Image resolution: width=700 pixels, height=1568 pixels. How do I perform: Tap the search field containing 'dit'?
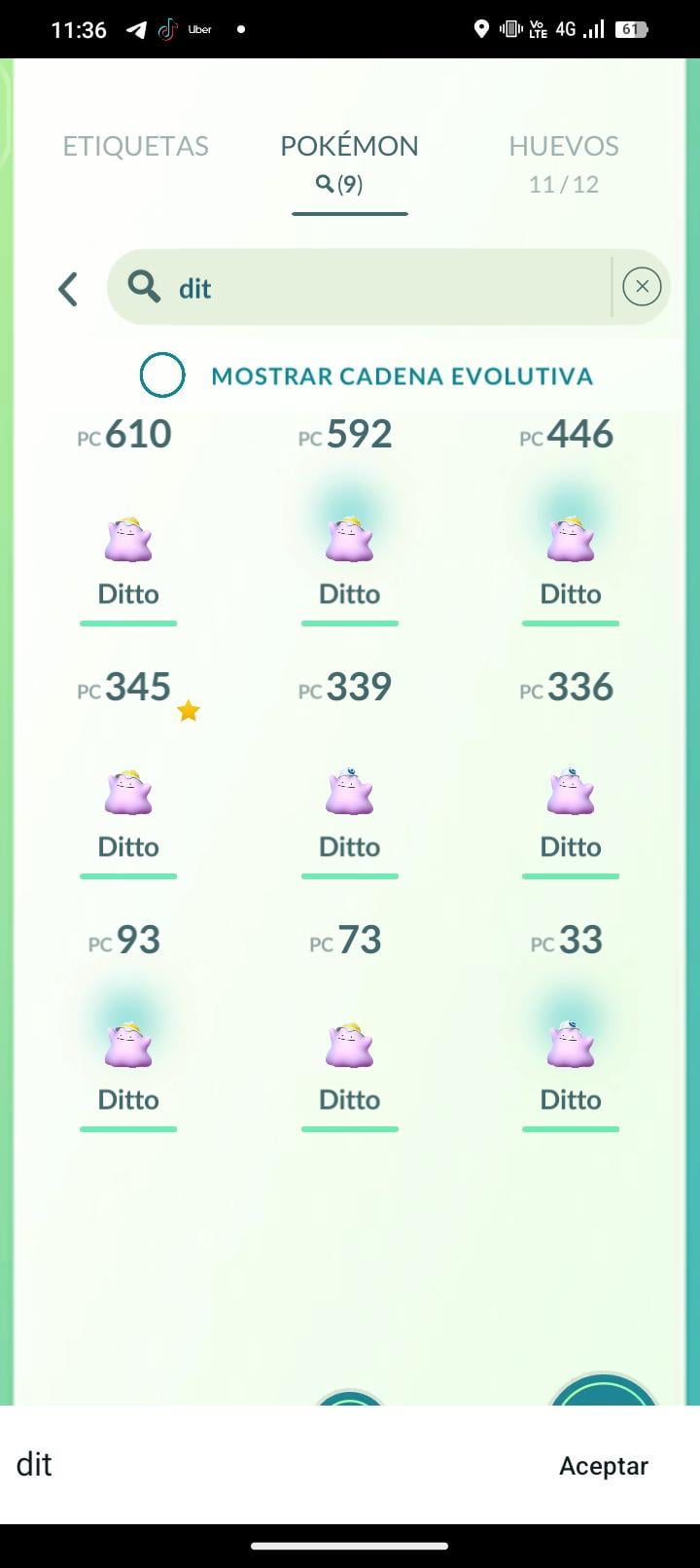click(x=379, y=288)
